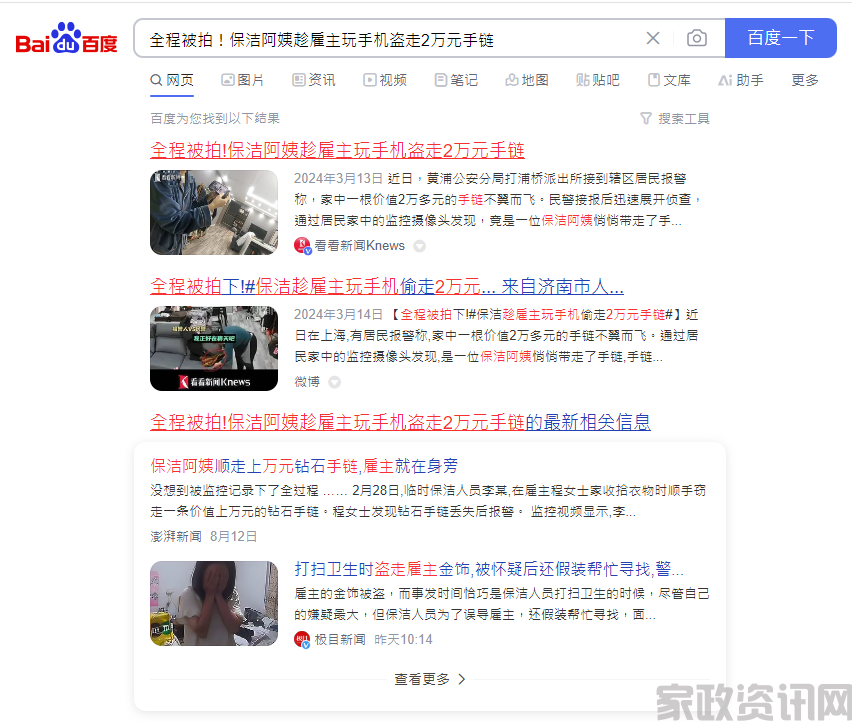Open article 保洁阿姨顺走上万元钻石手链
Image resolution: width=852 pixels, height=722 pixels.
304,466
